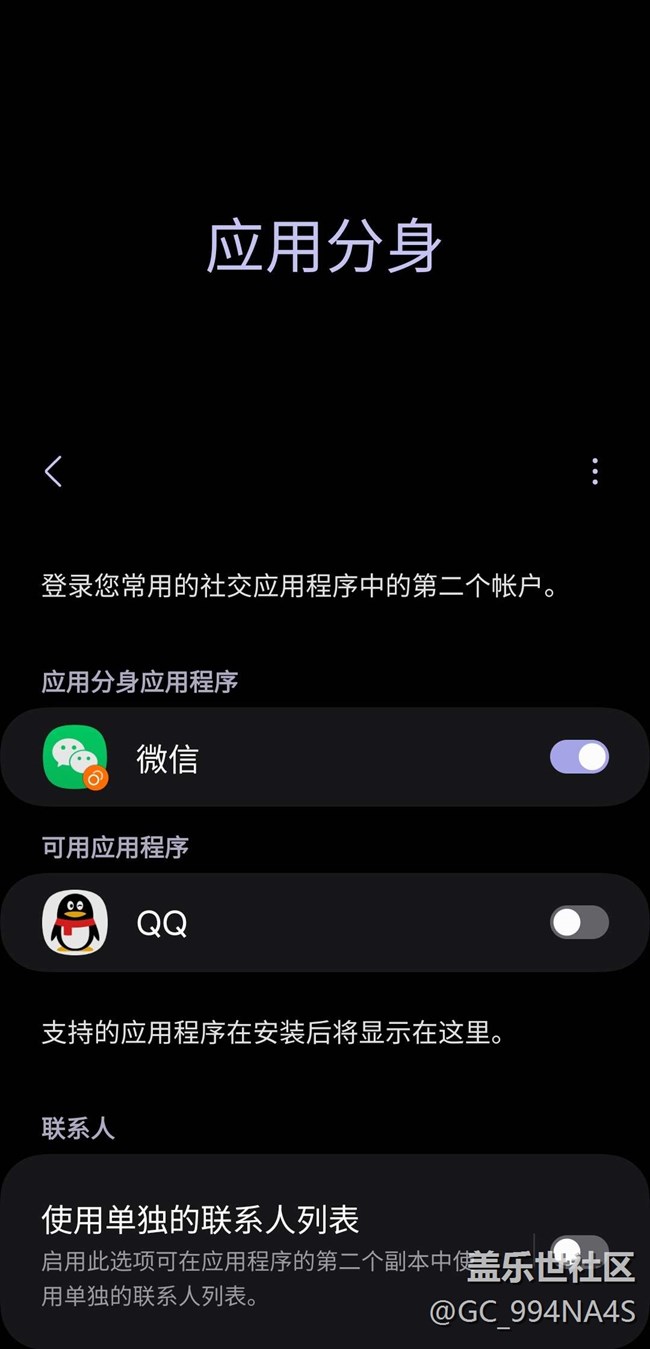
Task: Enable 使用单独的联系人列表 switch
Action: point(579,1251)
